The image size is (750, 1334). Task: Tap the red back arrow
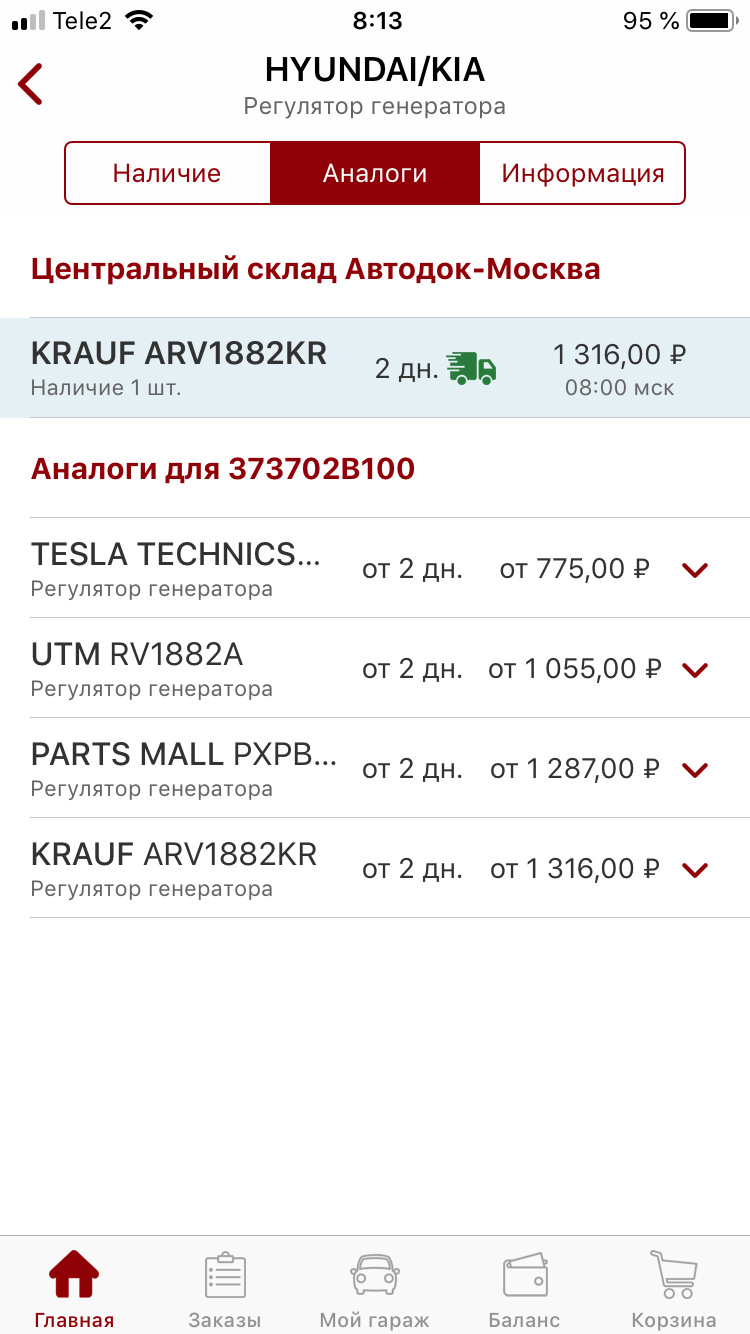(x=30, y=84)
